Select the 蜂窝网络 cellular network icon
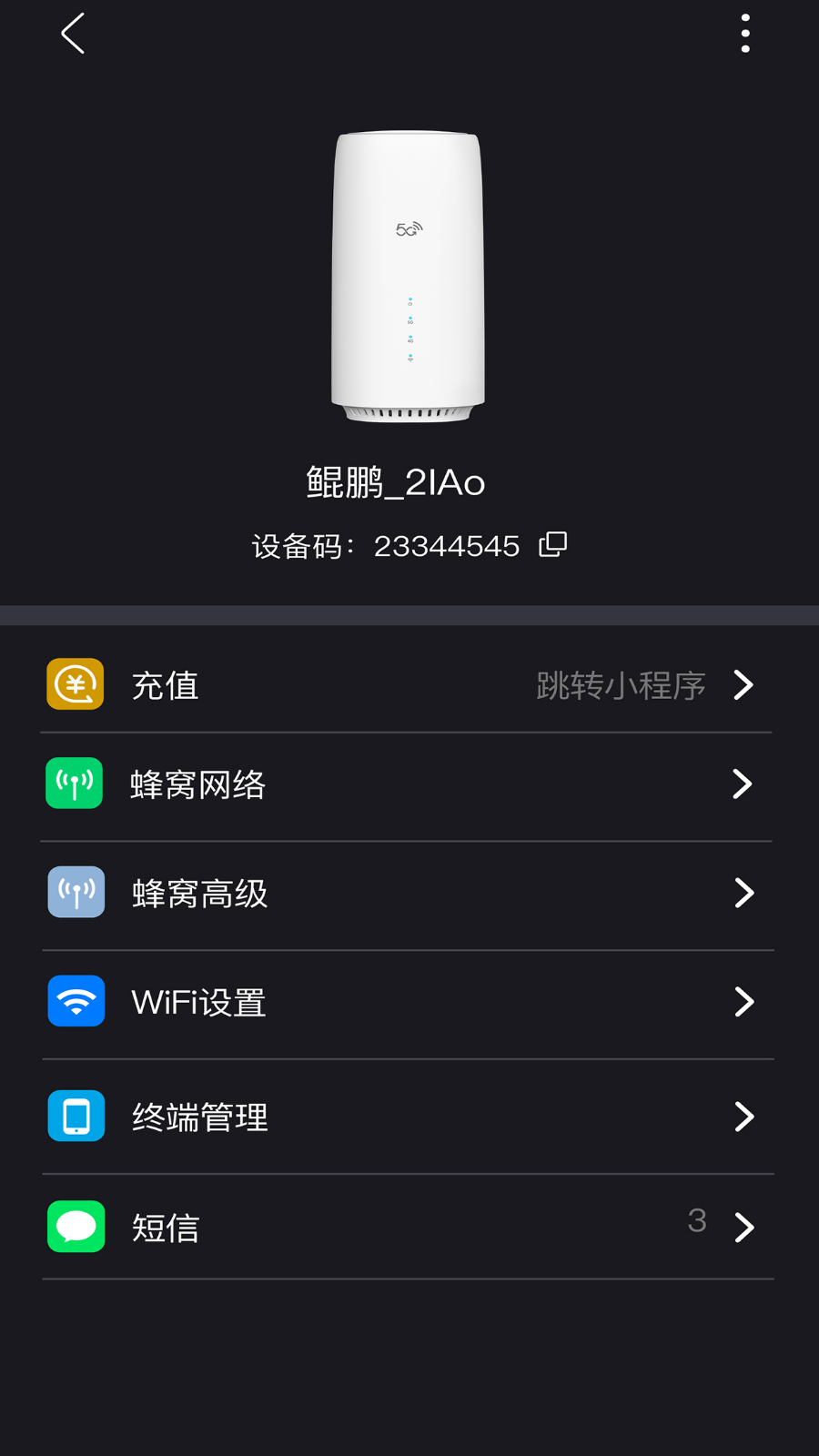Viewport: 819px width, 1456px height. (76, 783)
